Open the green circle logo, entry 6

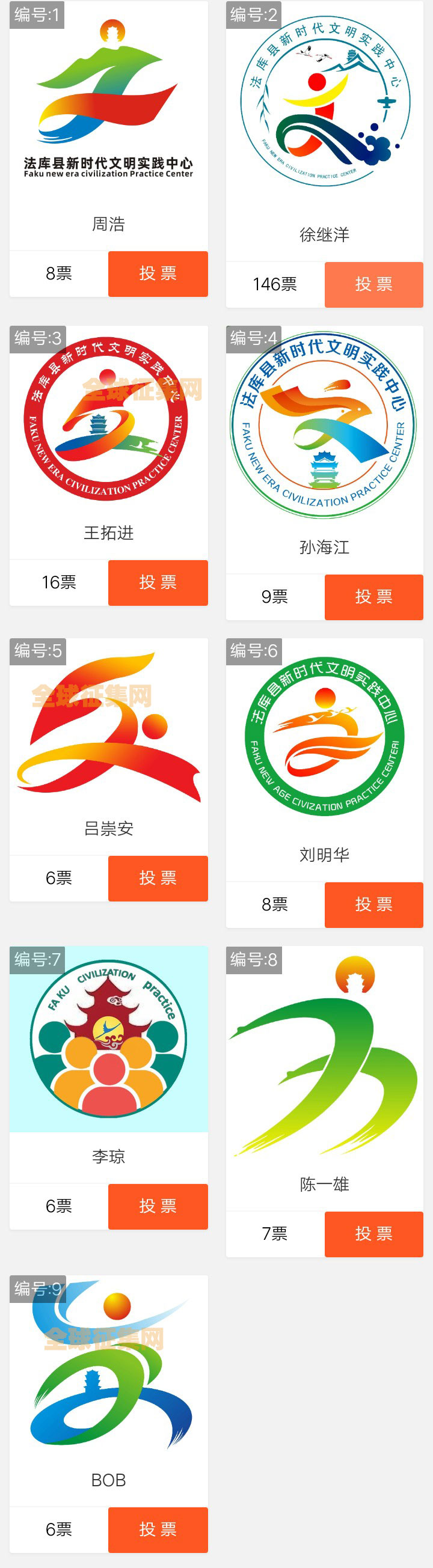[325, 737]
